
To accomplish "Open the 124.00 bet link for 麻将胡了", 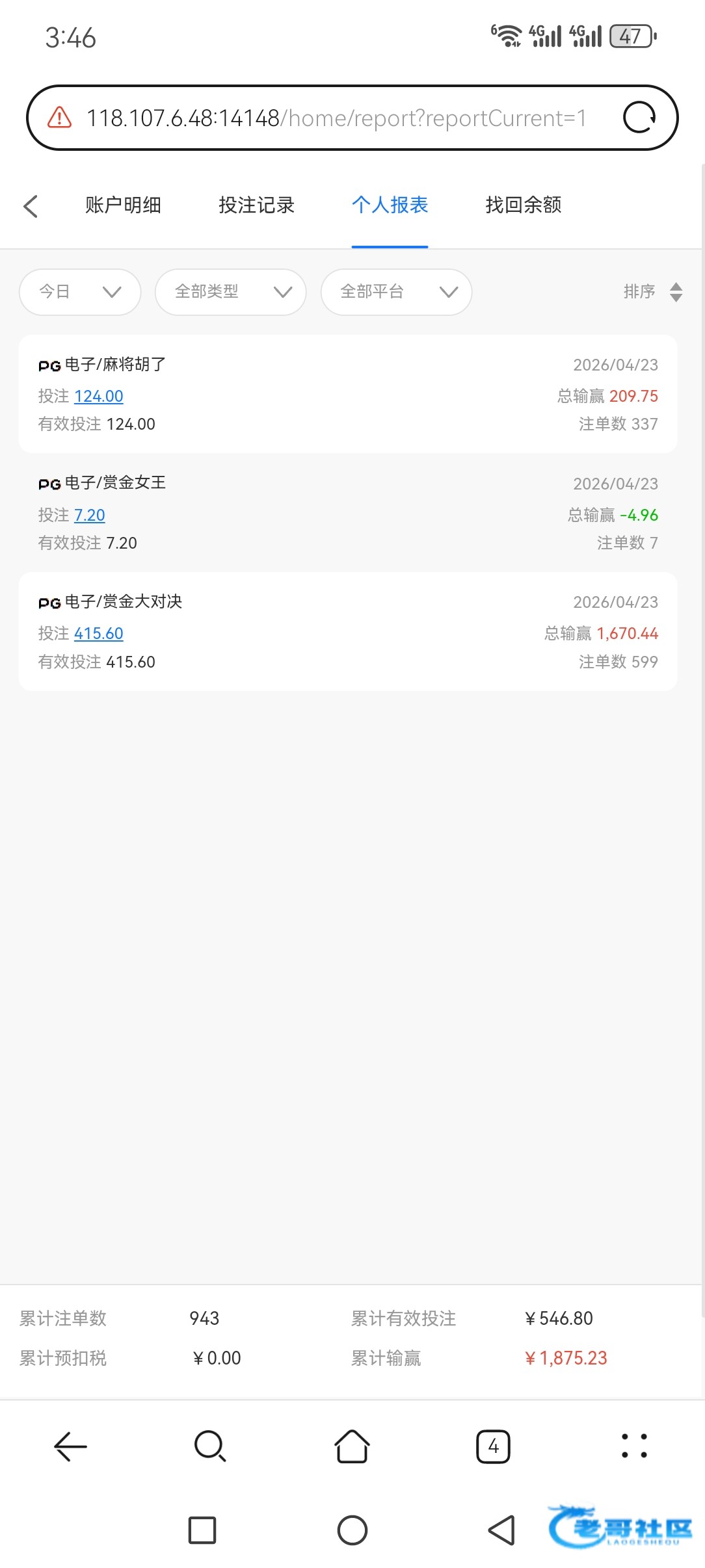I will click(99, 396).
